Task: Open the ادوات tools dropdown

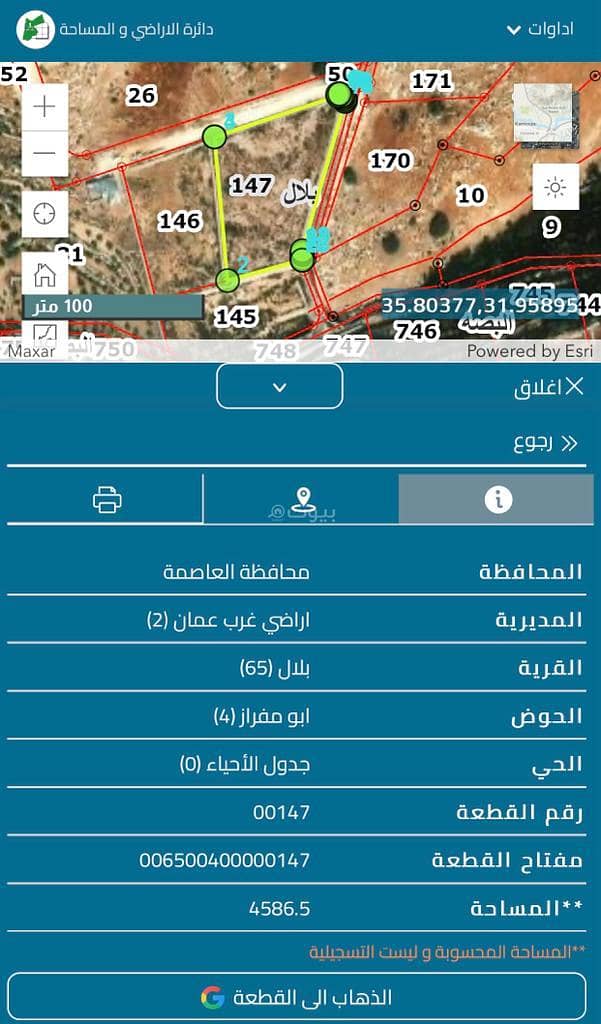Action: click(539, 29)
